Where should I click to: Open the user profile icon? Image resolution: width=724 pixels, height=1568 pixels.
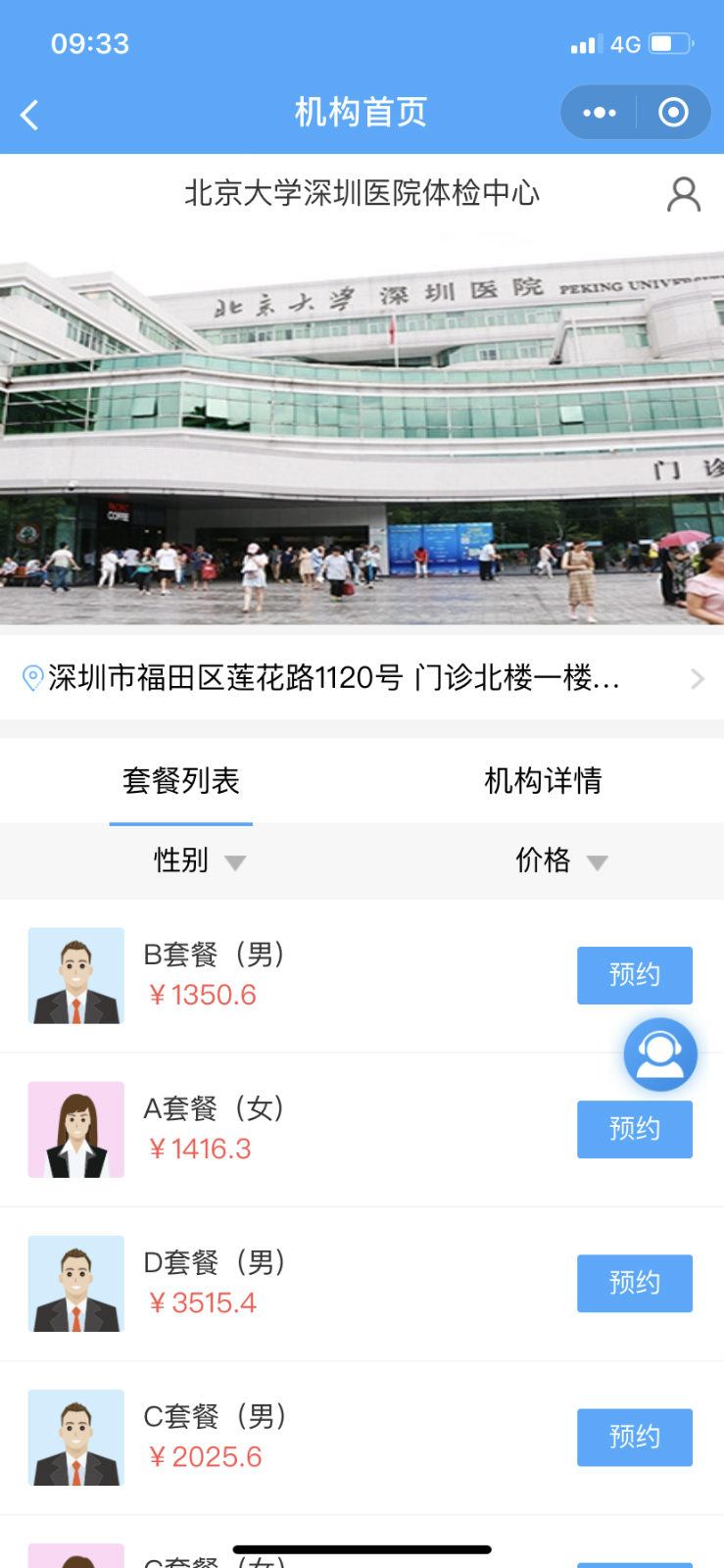(x=683, y=194)
